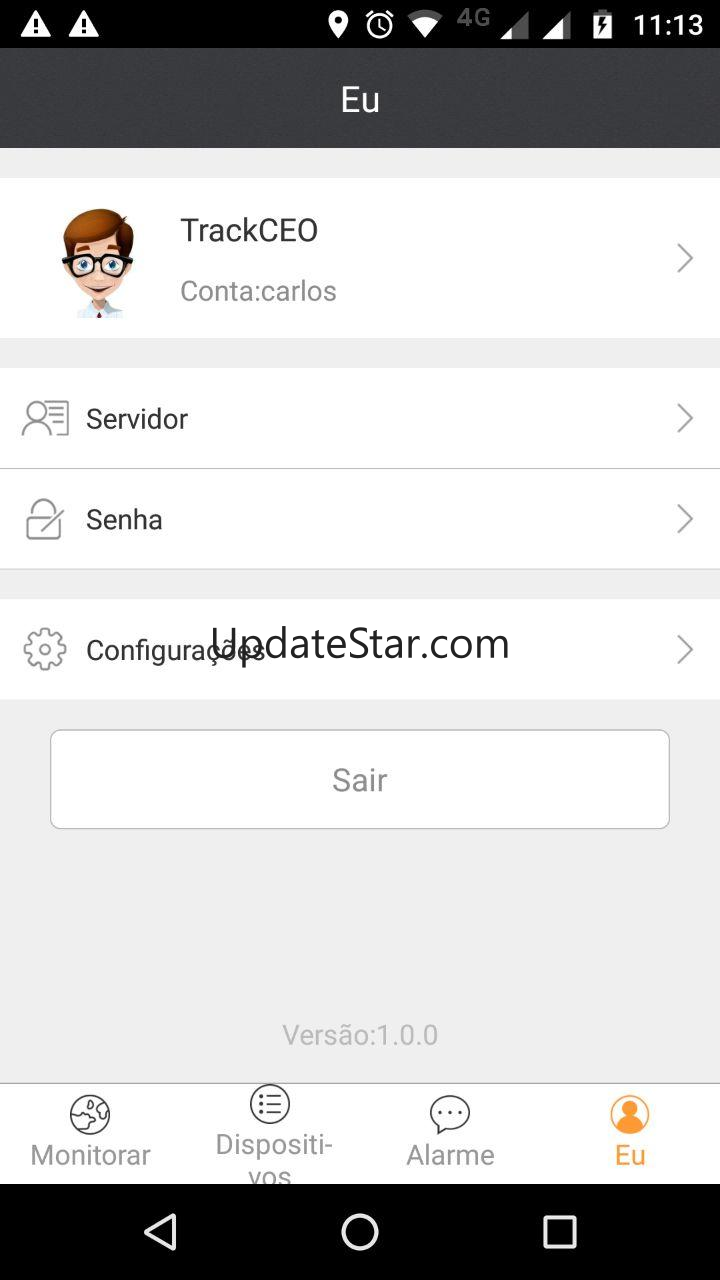This screenshot has width=720, height=1280.
Task: Select the Eu tab
Action: click(630, 1133)
